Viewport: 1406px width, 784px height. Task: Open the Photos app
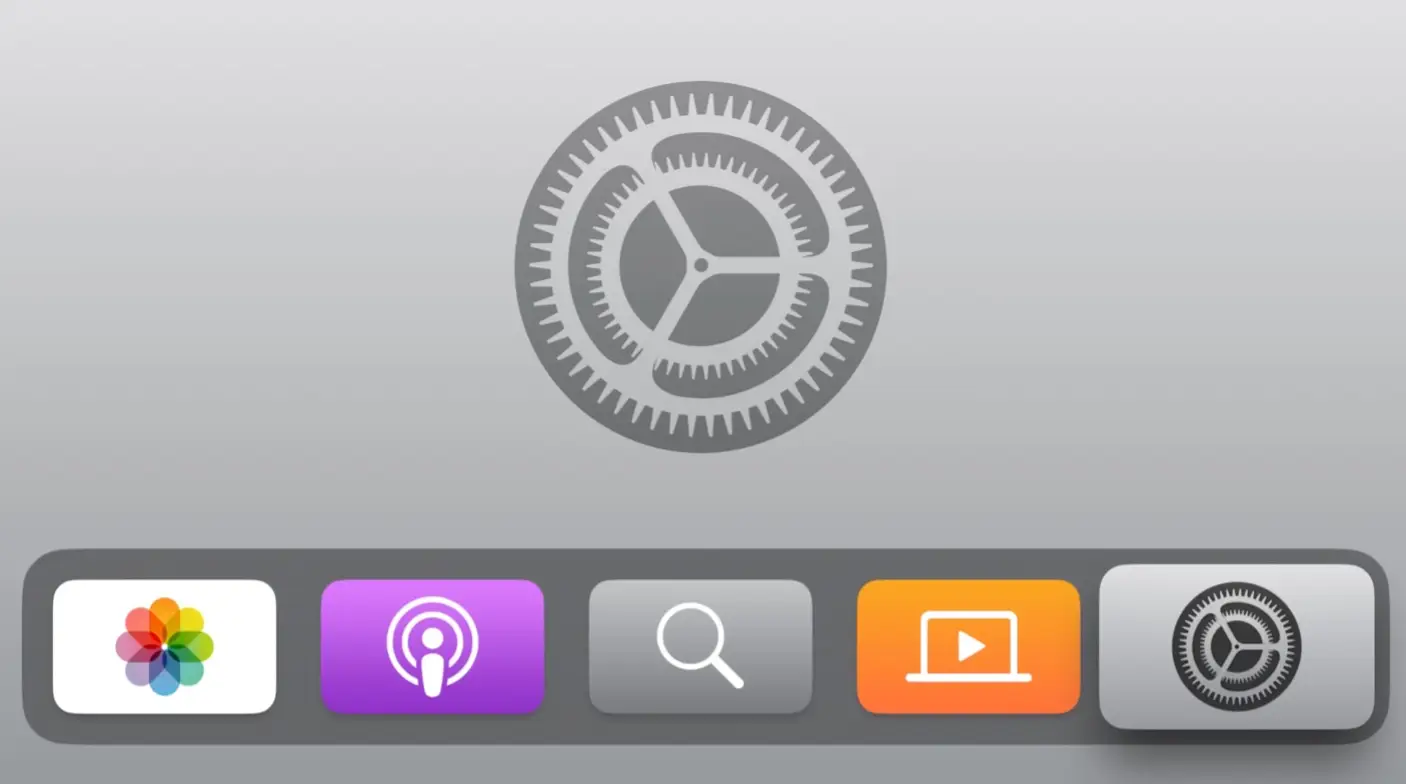tap(164, 647)
